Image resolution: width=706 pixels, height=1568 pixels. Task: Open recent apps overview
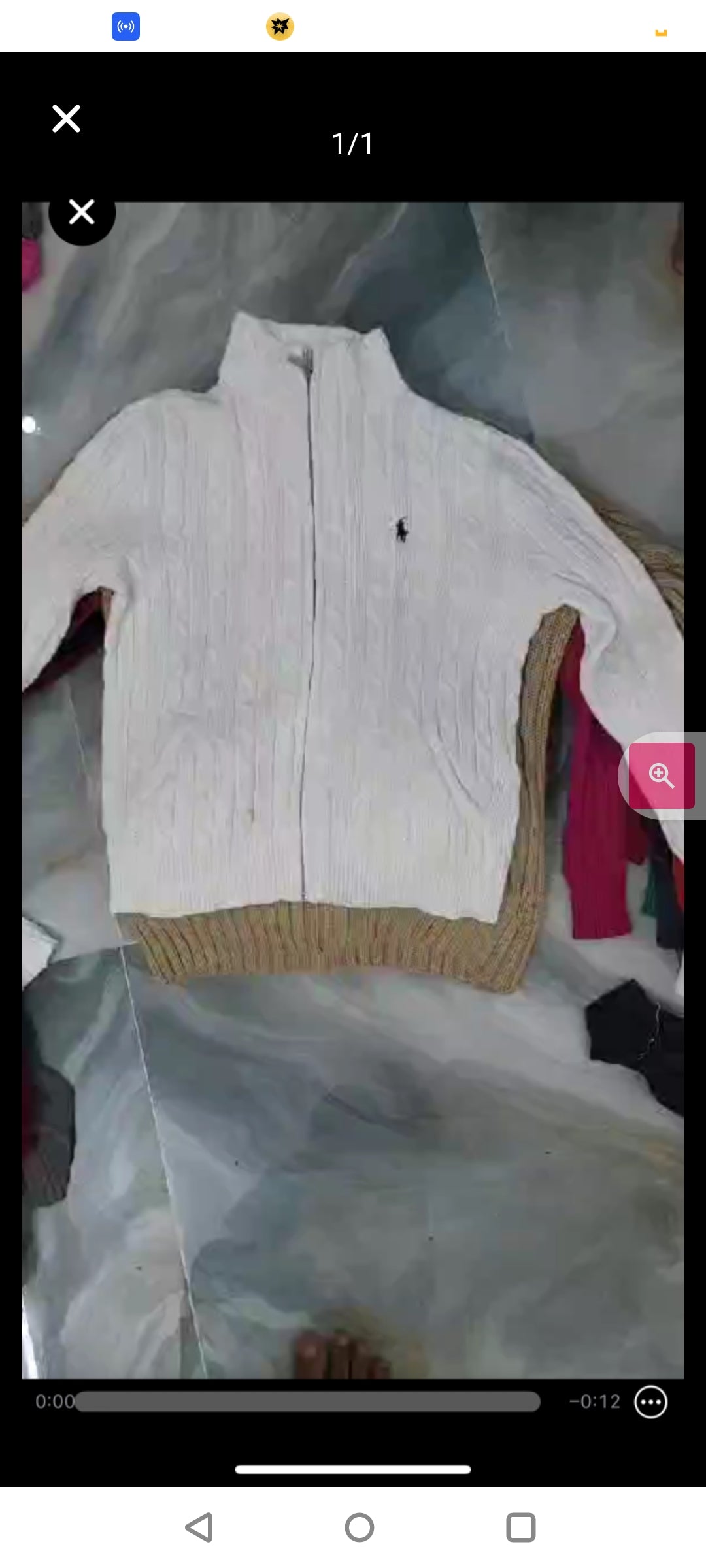(521, 1527)
